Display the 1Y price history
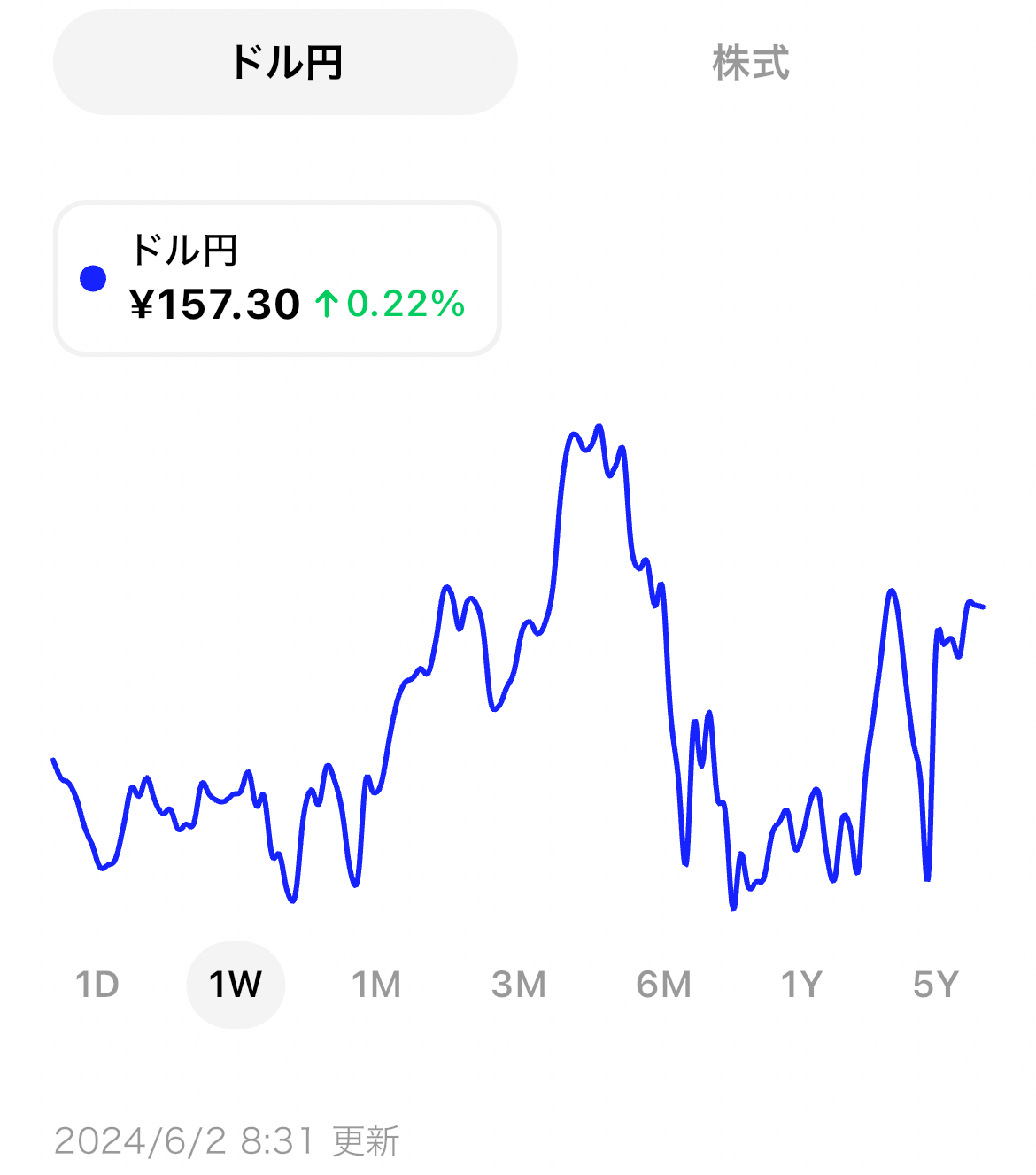1036x1175 pixels. click(801, 985)
